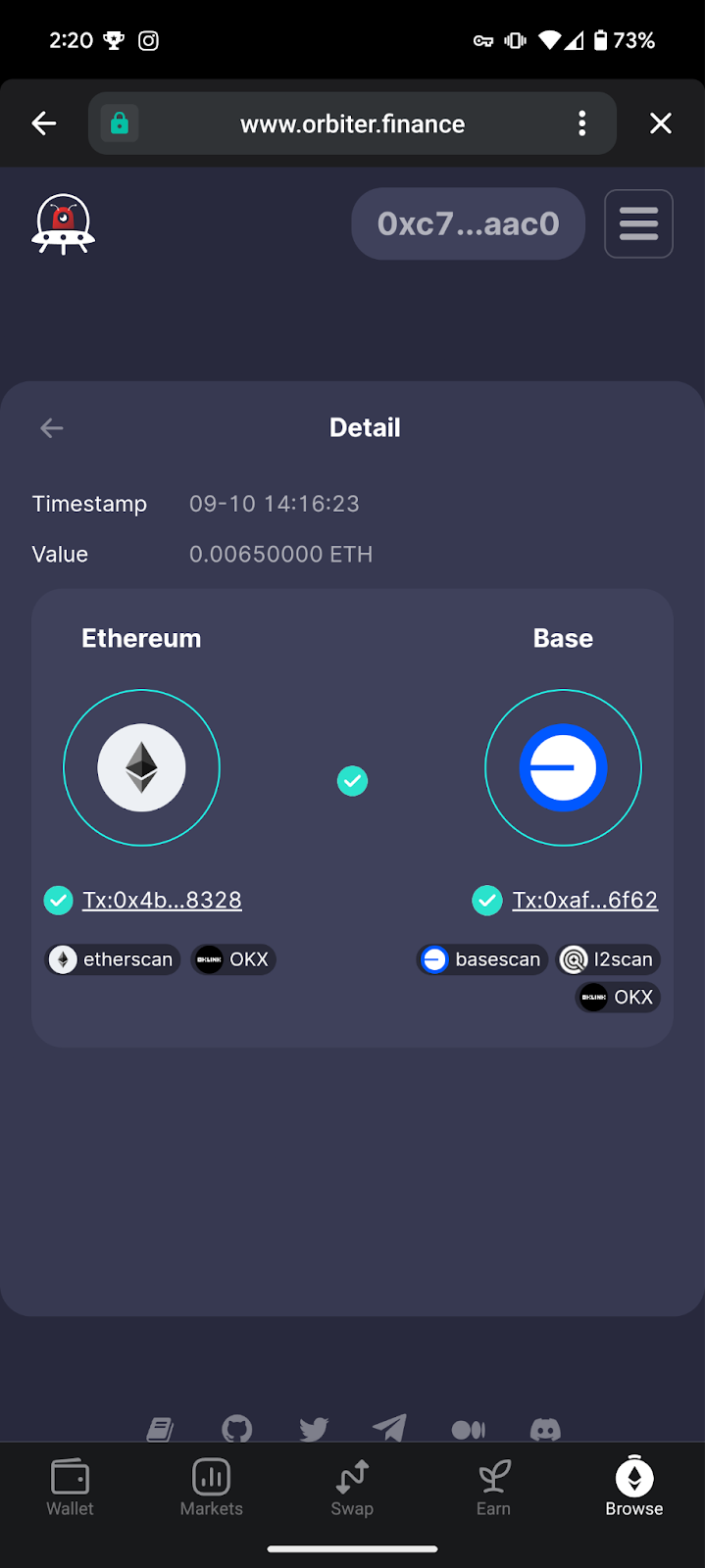View transaction on etherscan

pyautogui.click(x=113, y=959)
